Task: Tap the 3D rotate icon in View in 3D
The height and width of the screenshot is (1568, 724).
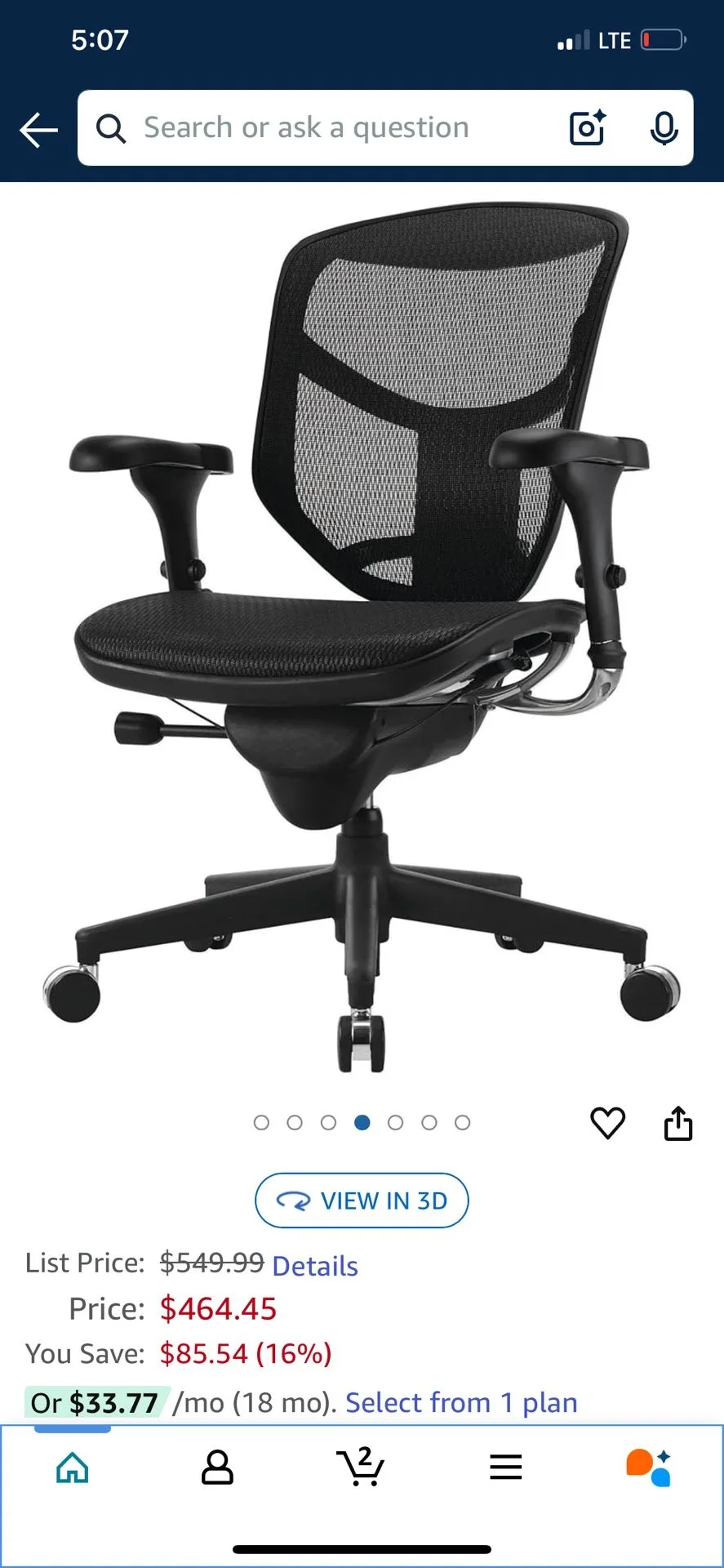Action: (295, 1200)
